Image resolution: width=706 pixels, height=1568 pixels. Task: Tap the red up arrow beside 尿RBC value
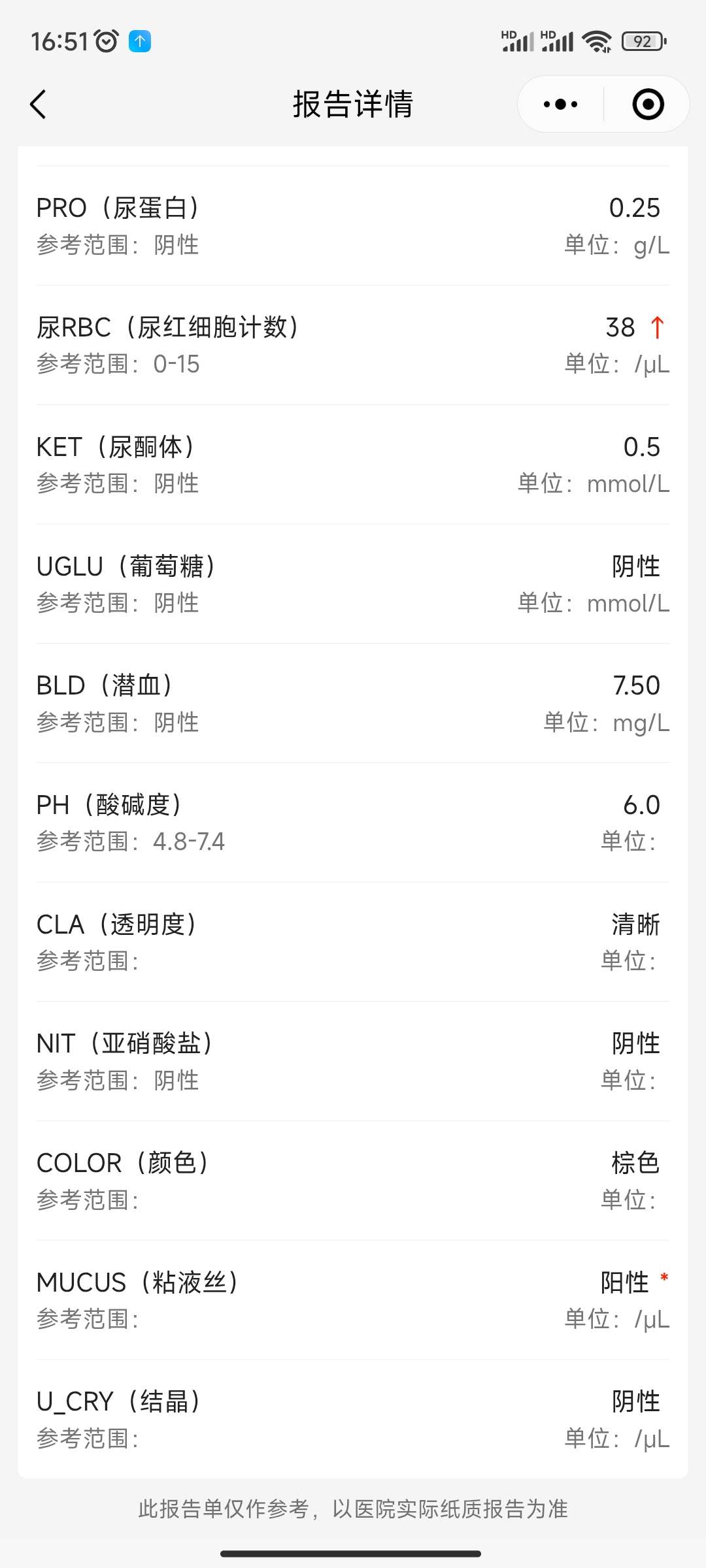tap(658, 327)
